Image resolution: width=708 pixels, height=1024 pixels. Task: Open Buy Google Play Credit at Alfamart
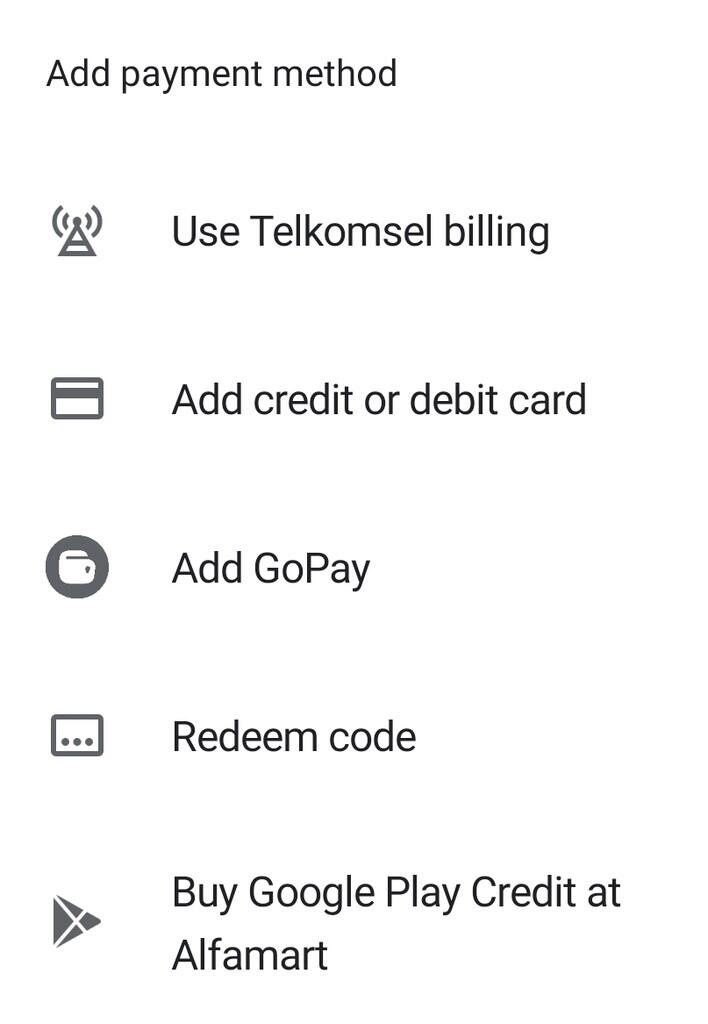(395, 922)
